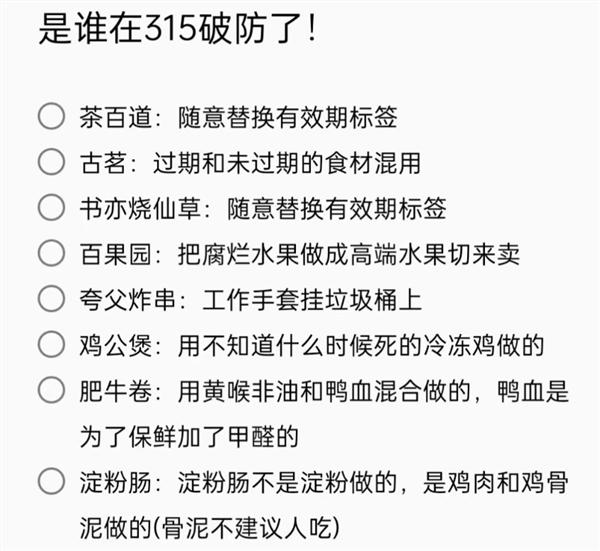Select the 百果园 checklist circle
Image resolution: width=600 pixels, height=551 pixels.
pos(51,254)
